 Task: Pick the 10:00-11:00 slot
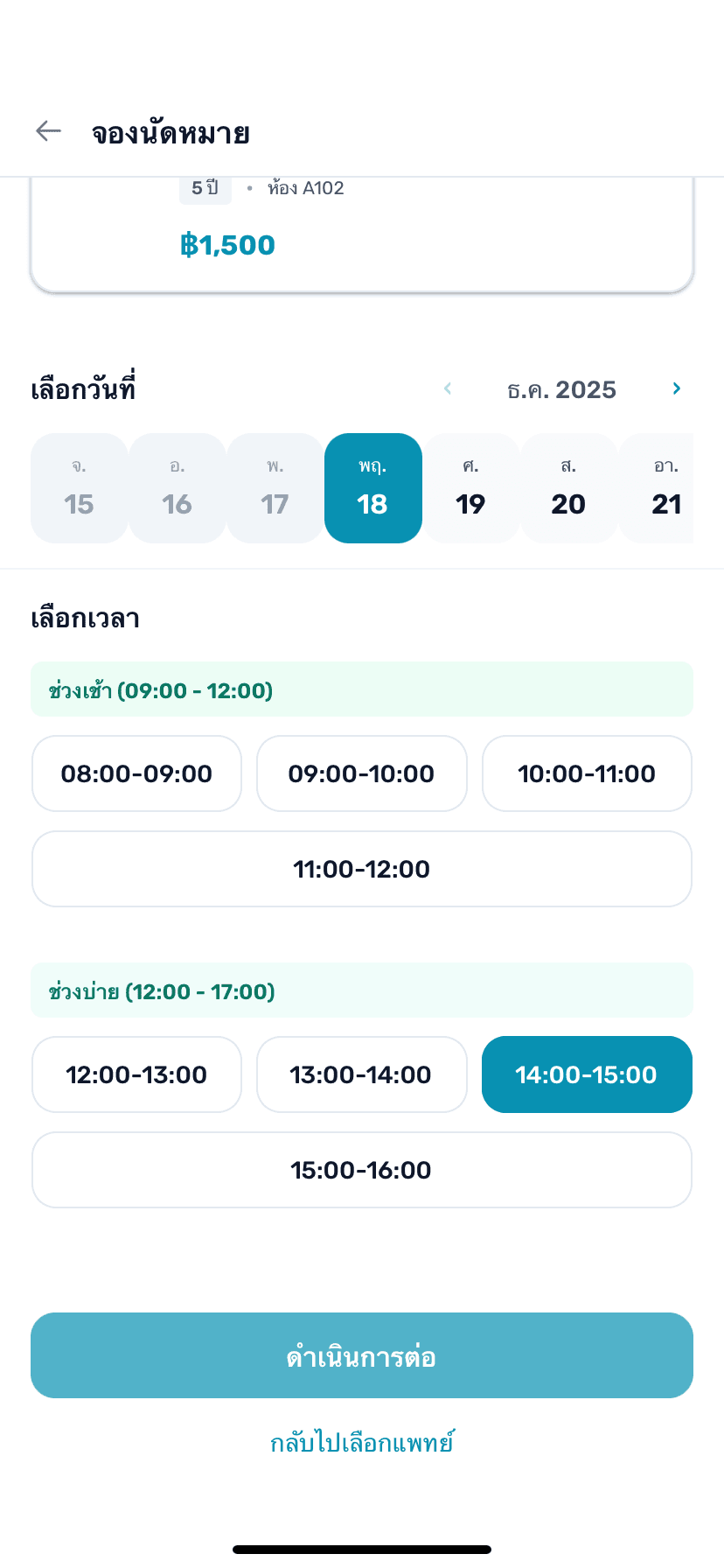(587, 773)
